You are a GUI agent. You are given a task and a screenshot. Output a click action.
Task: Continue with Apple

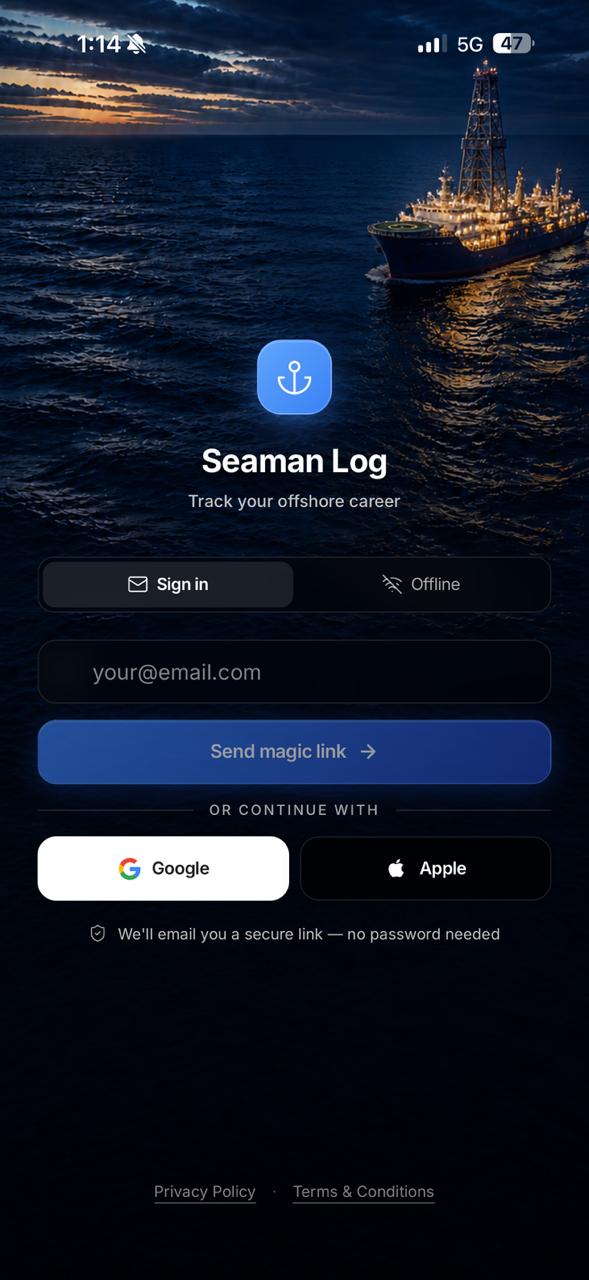click(426, 868)
